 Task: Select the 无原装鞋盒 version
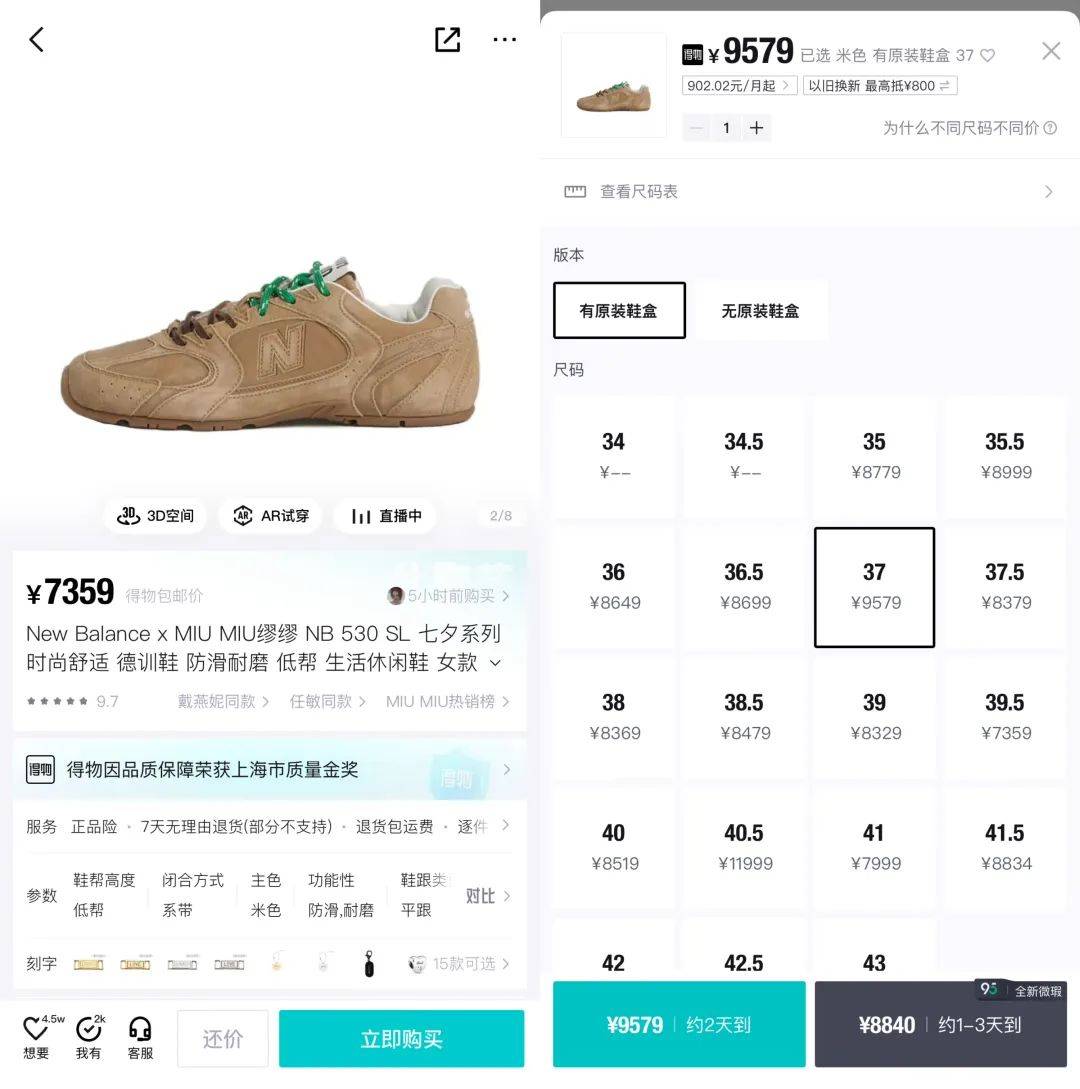click(760, 311)
